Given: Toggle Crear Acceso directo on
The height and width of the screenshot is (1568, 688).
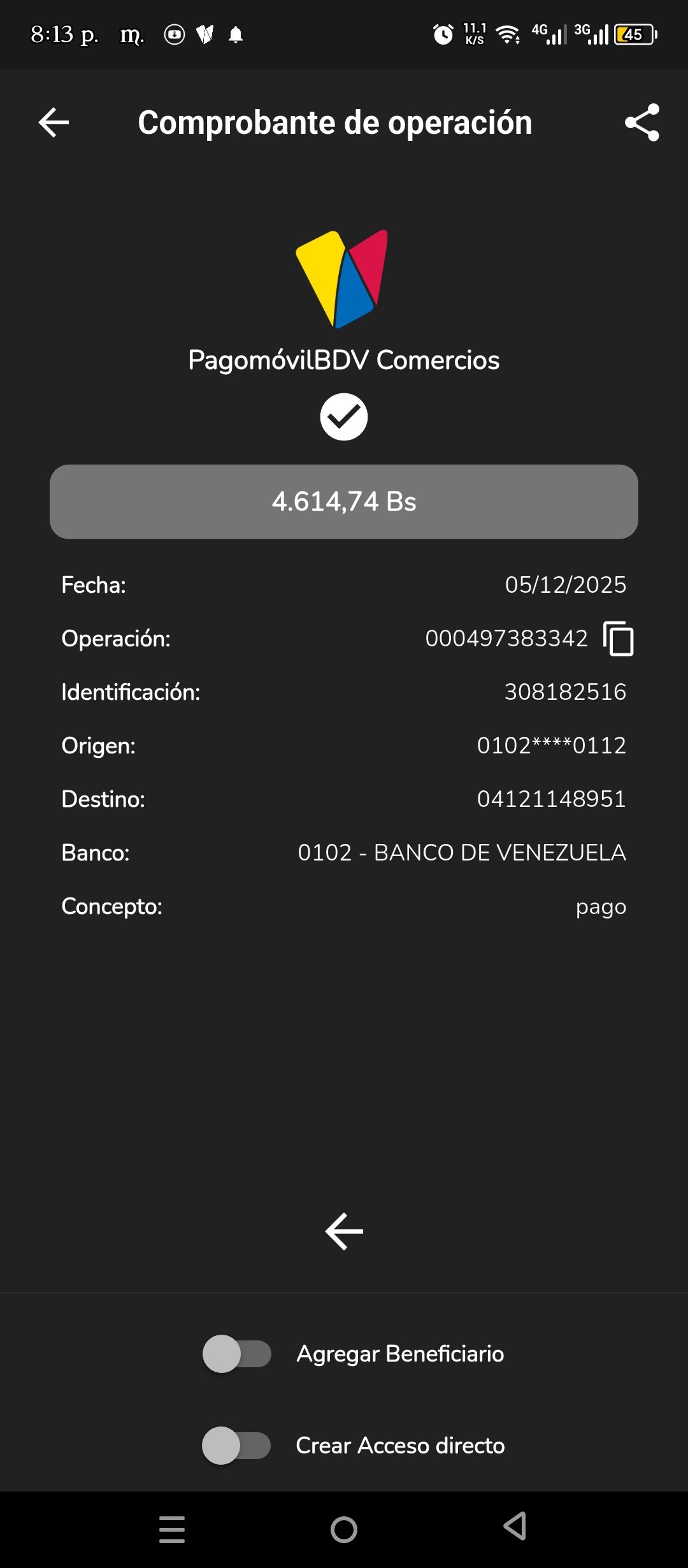Looking at the screenshot, I should (236, 1446).
